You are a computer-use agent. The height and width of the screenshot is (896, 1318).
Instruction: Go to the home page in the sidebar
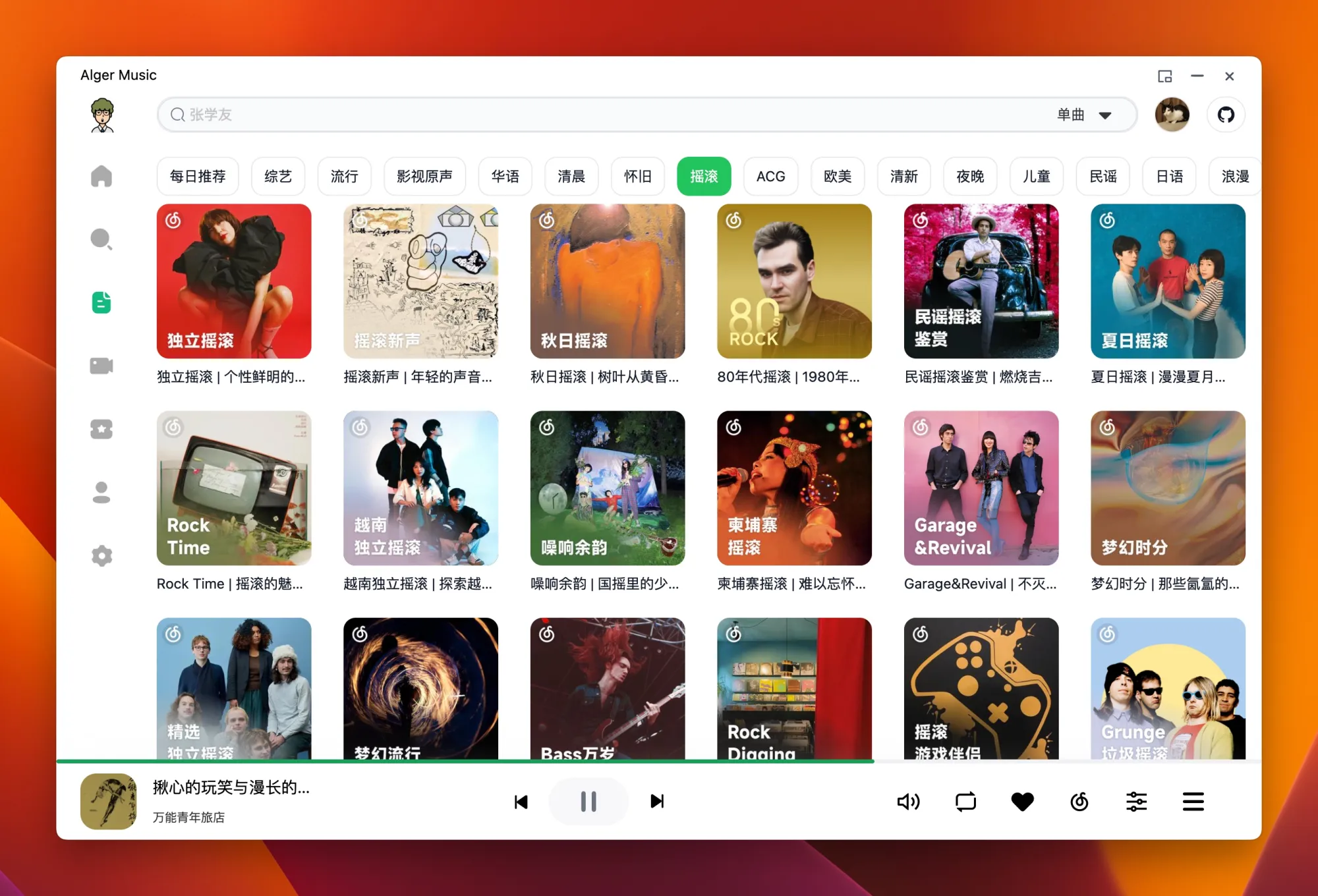[101, 176]
